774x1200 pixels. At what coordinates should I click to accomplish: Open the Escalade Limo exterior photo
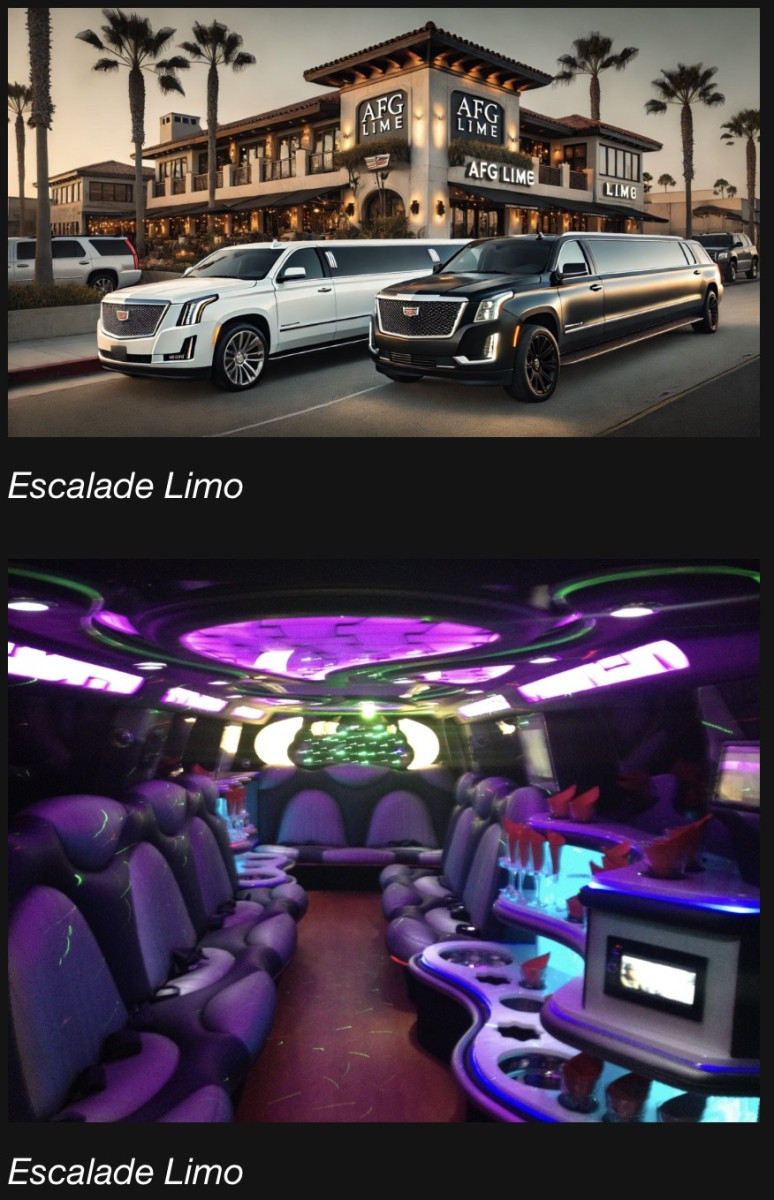[384, 222]
